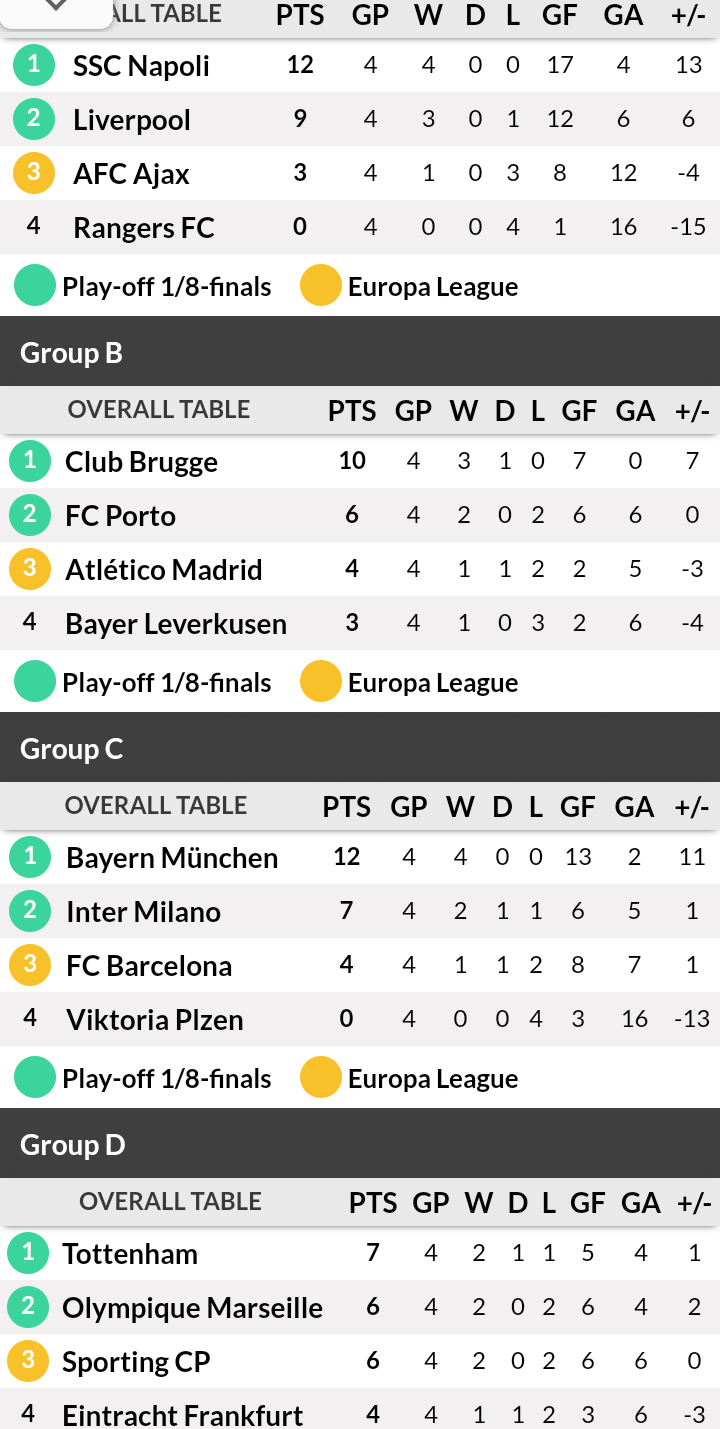View Tottenham team details

coord(360,1254)
